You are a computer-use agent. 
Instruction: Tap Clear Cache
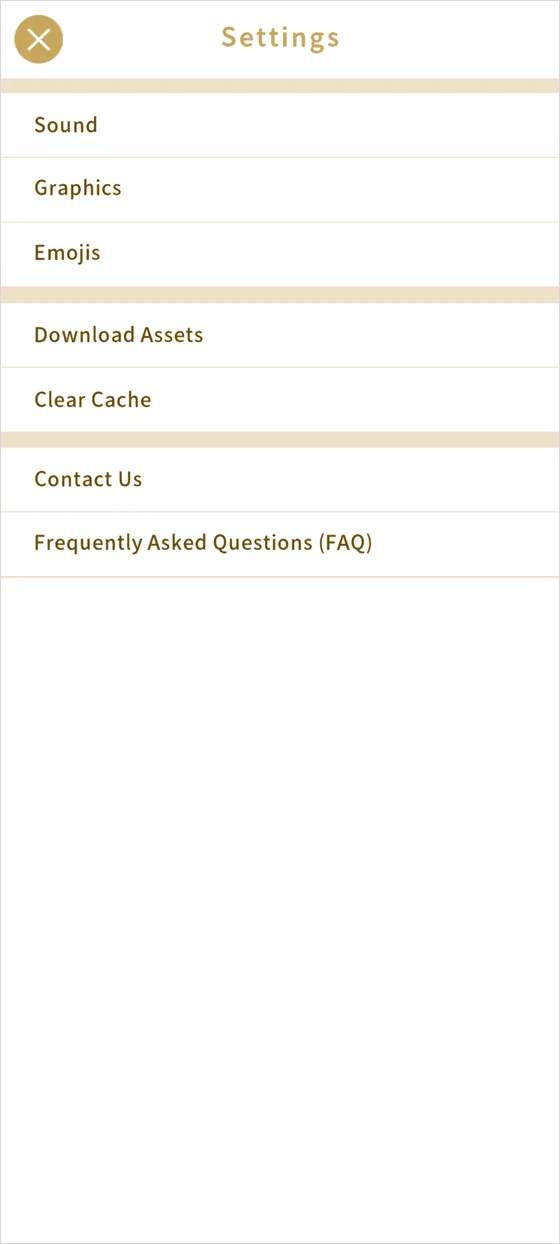[x=280, y=400]
